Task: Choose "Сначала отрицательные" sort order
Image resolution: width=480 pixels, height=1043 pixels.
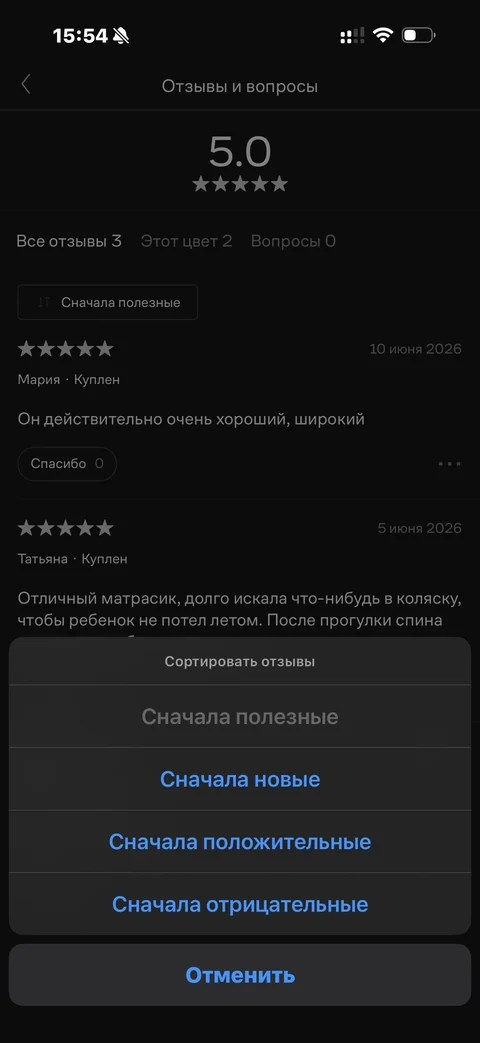Action: (240, 904)
